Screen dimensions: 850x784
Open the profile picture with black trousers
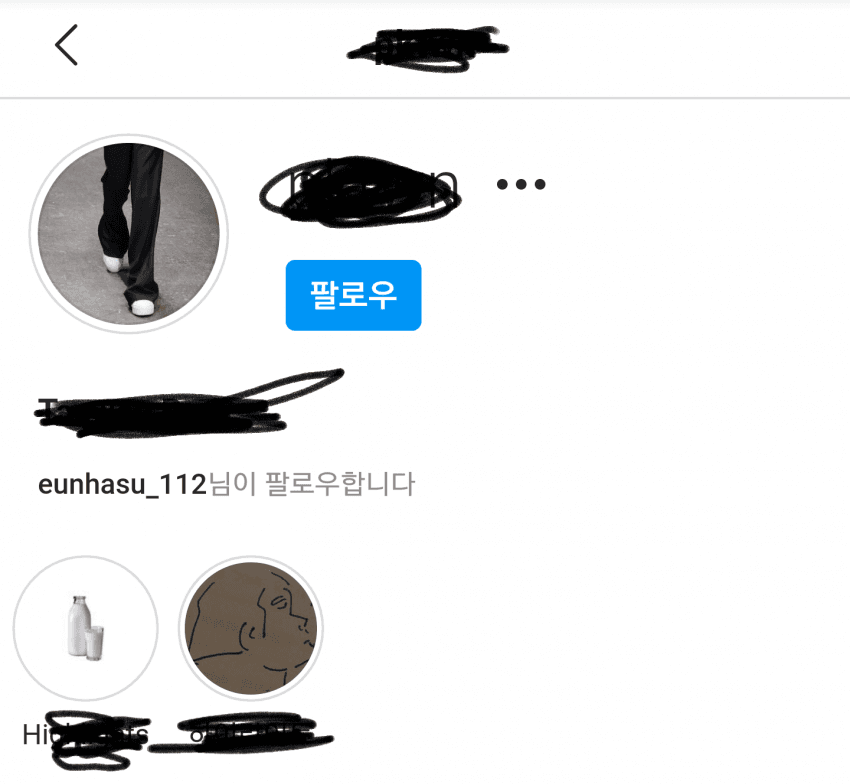tap(129, 234)
